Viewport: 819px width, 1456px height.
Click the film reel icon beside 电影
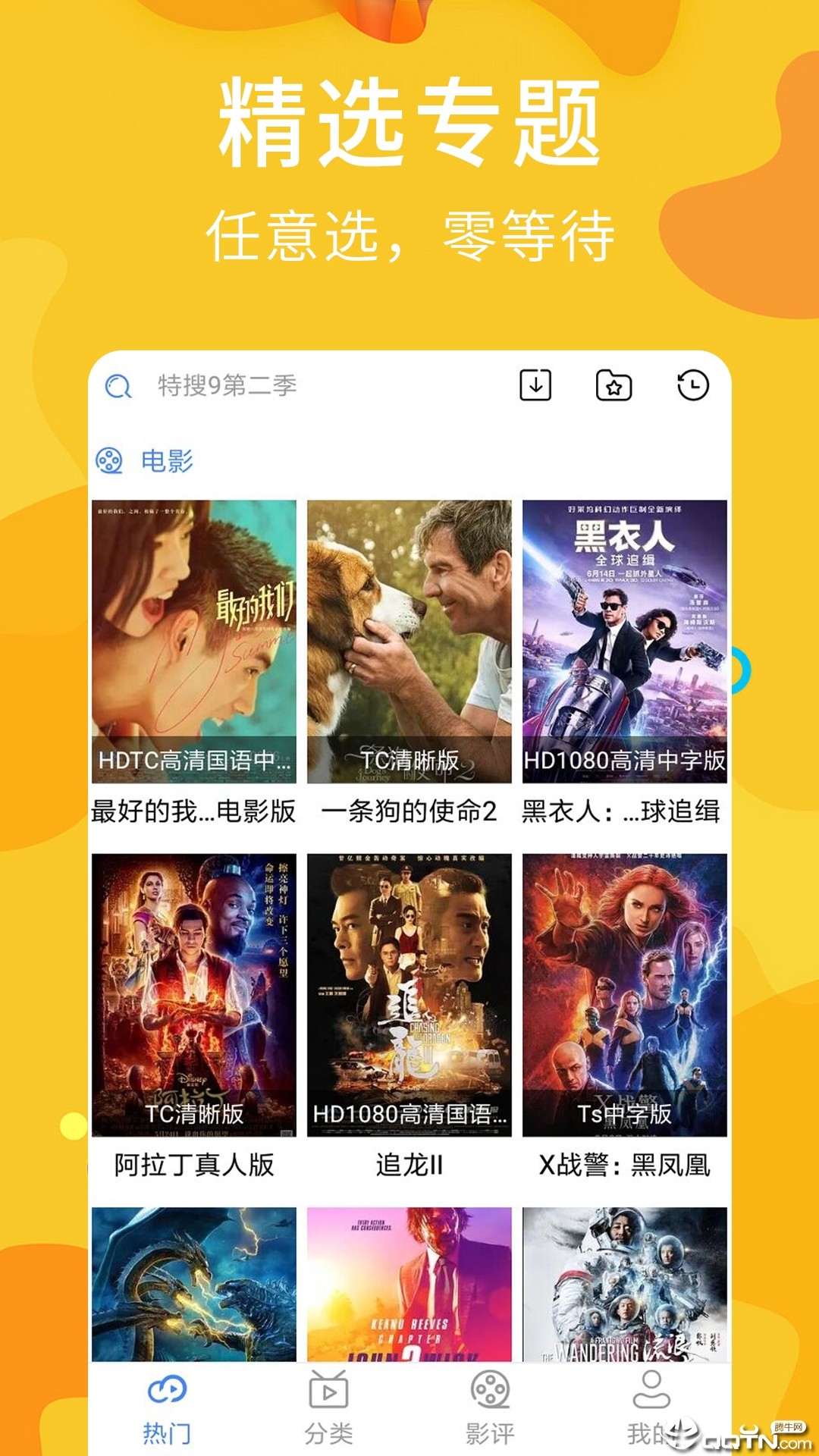[110, 460]
